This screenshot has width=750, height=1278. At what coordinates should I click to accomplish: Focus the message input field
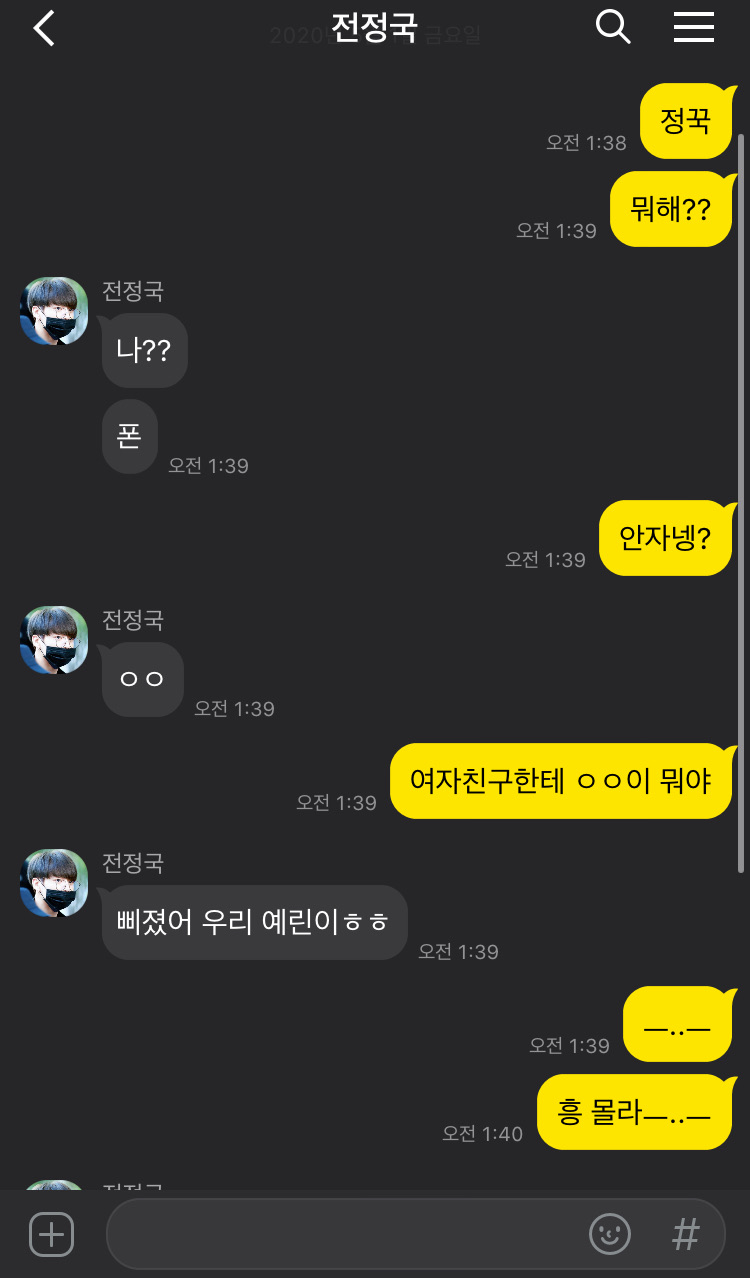[340, 1234]
